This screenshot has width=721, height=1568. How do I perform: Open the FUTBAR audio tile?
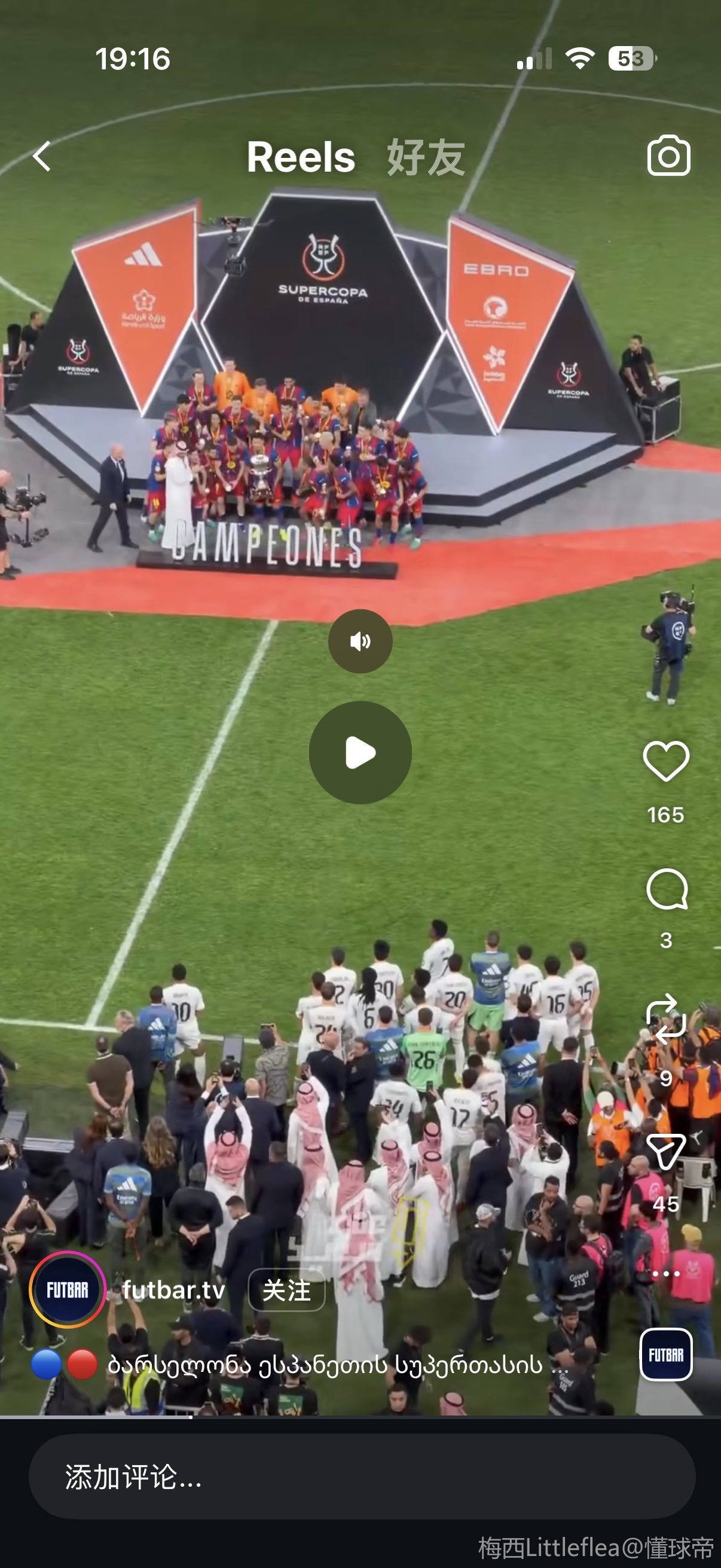[x=665, y=1355]
